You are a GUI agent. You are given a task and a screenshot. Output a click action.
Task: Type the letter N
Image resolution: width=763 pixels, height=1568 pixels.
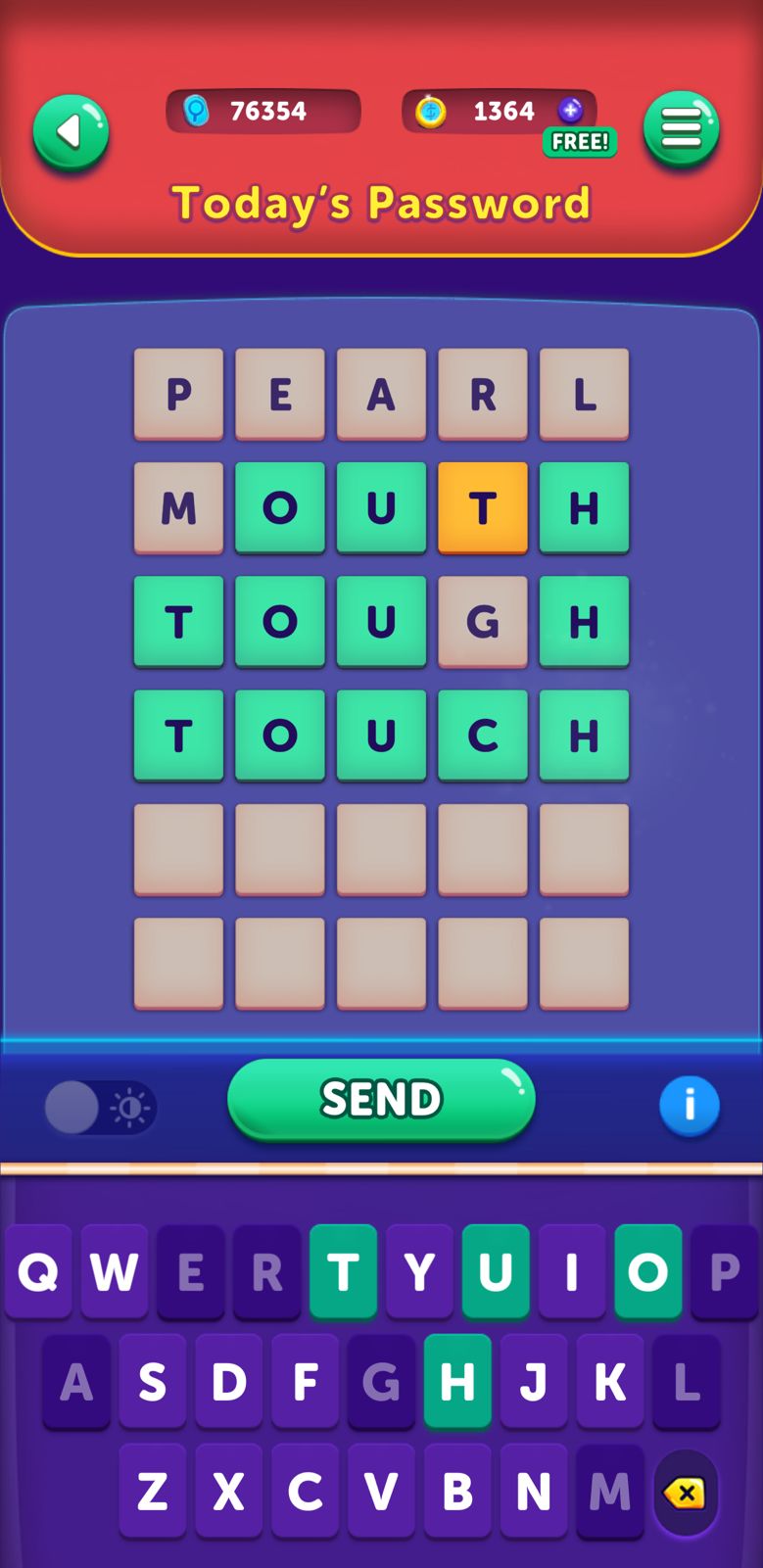point(533,1492)
